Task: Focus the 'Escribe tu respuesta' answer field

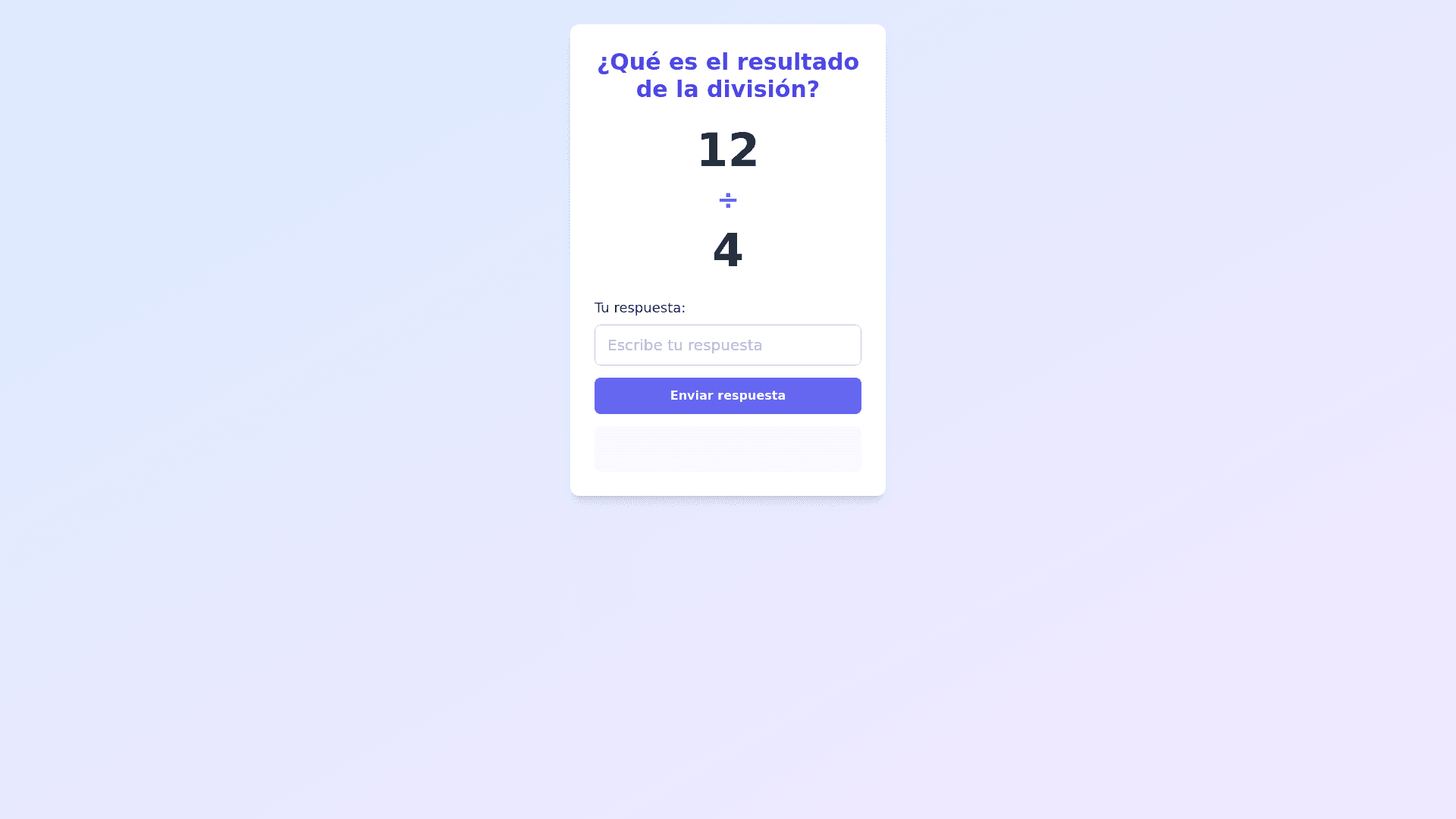Action: [727, 345]
